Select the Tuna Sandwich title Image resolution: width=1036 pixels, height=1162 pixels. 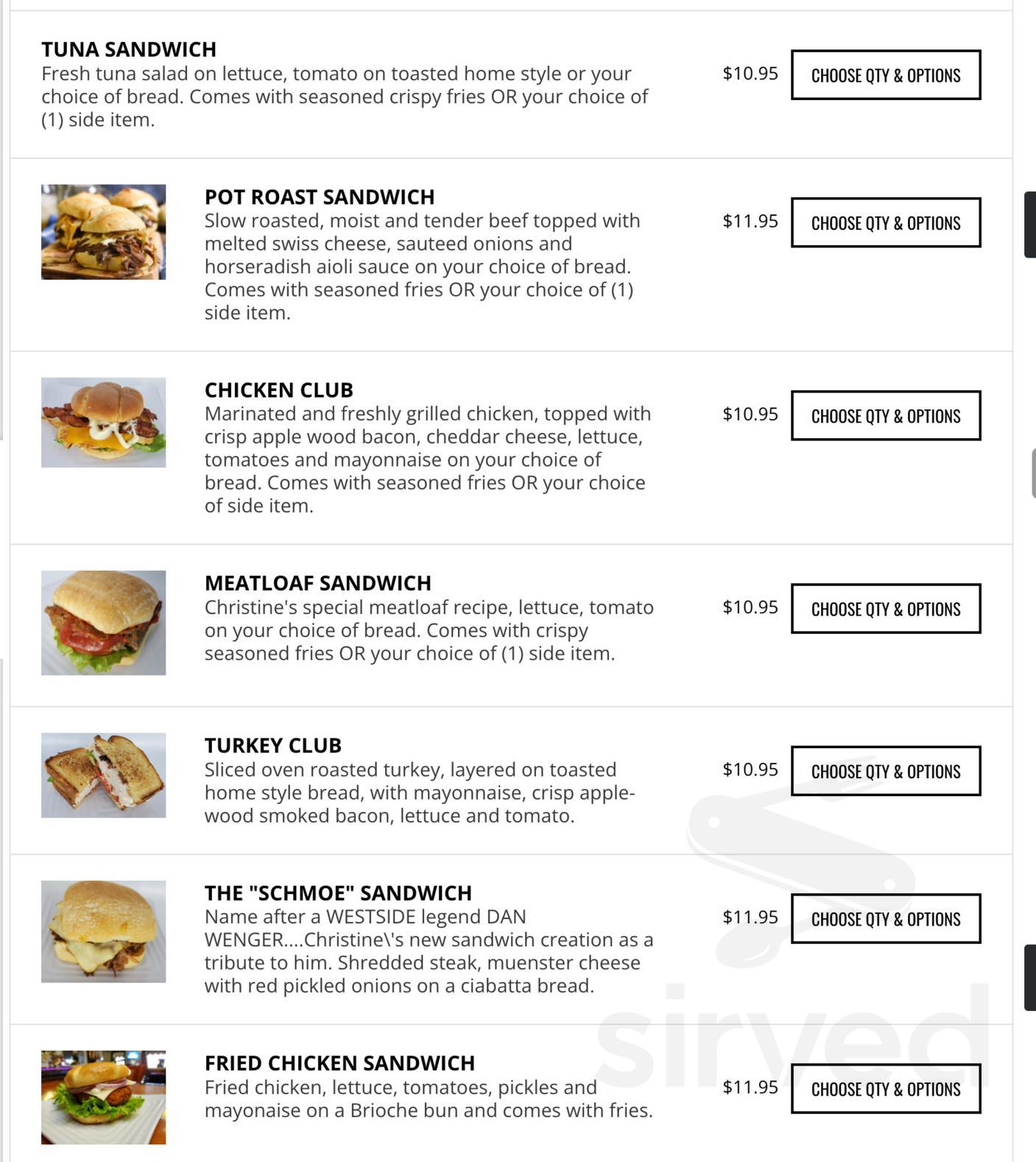tap(129, 49)
